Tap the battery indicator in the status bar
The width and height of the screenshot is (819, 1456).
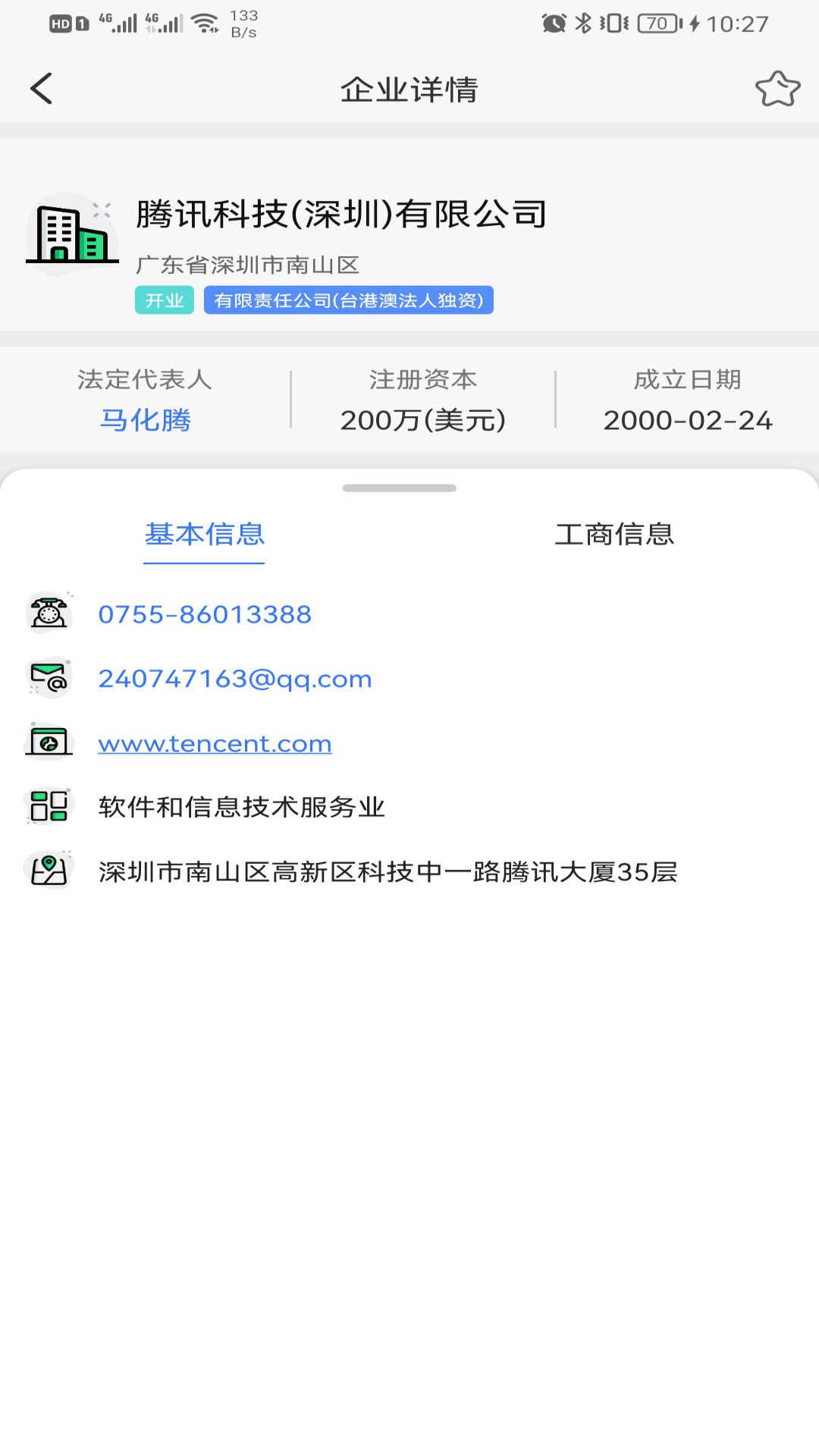click(x=654, y=23)
